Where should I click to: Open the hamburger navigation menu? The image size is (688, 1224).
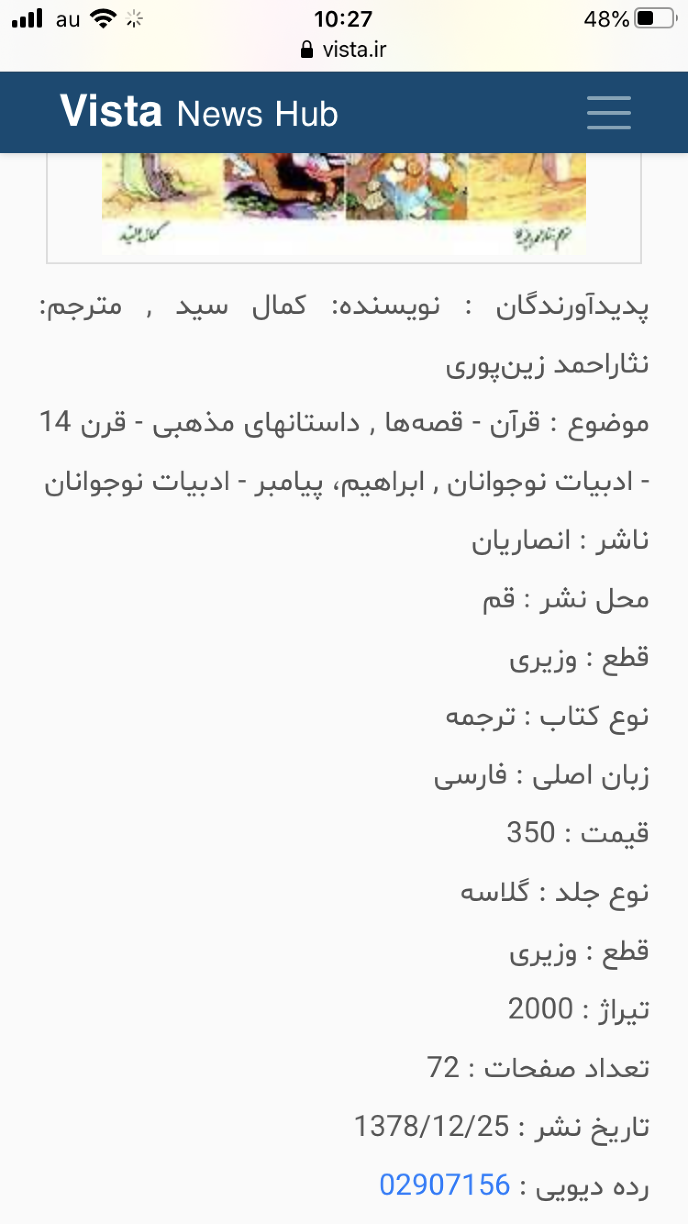[x=608, y=113]
